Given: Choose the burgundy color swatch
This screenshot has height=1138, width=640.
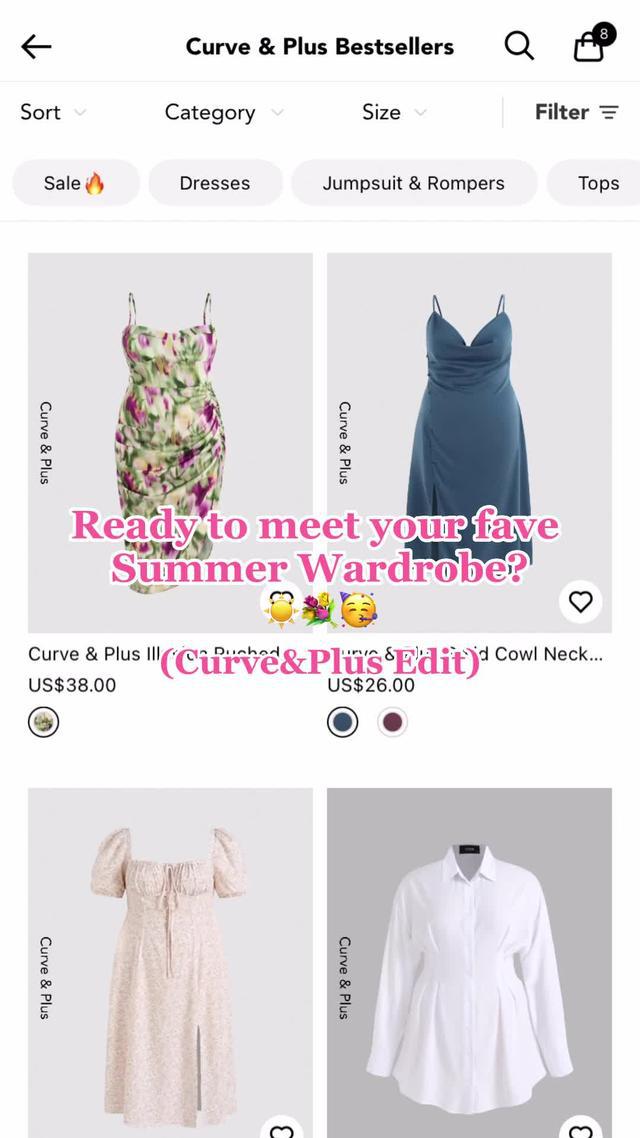Looking at the screenshot, I should click(392, 722).
